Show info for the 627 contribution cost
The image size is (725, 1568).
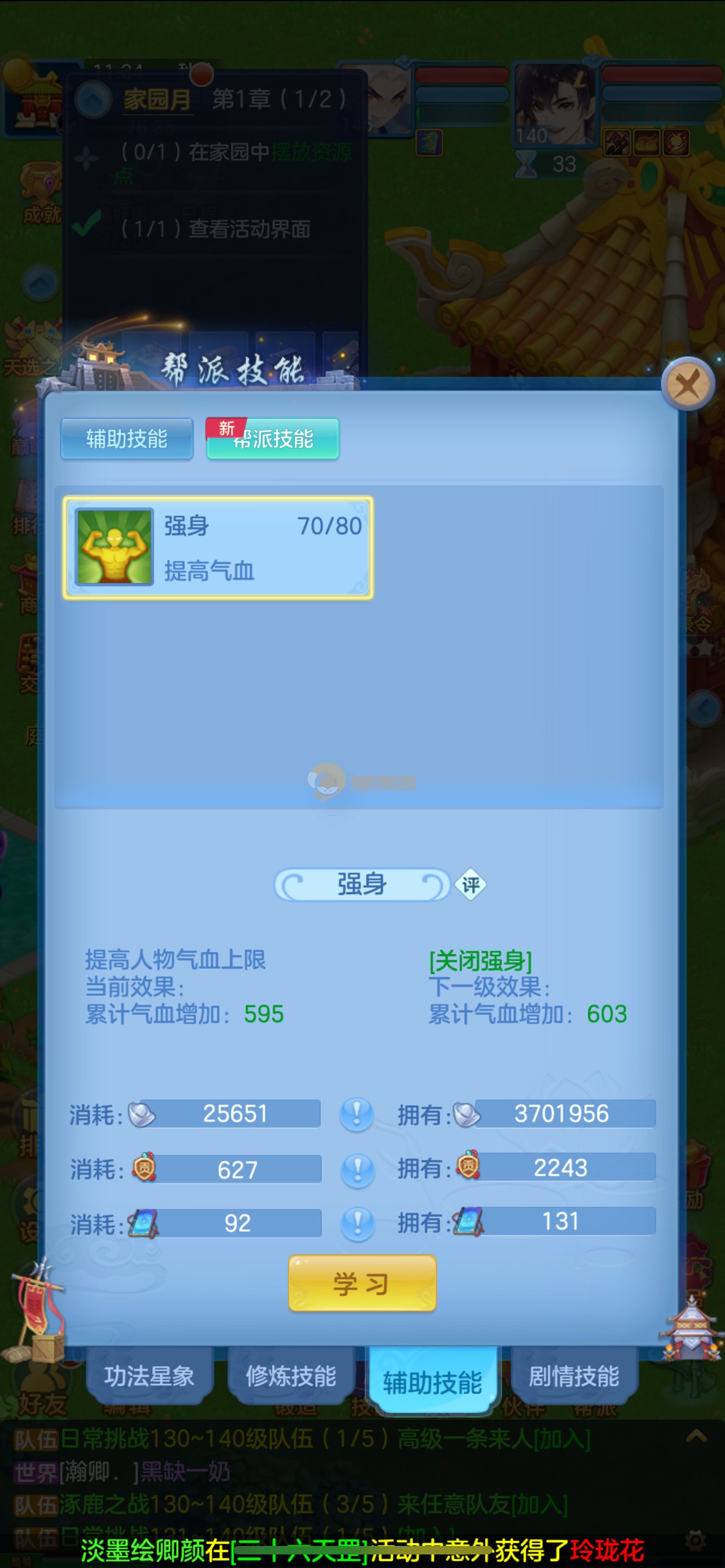point(357,1170)
